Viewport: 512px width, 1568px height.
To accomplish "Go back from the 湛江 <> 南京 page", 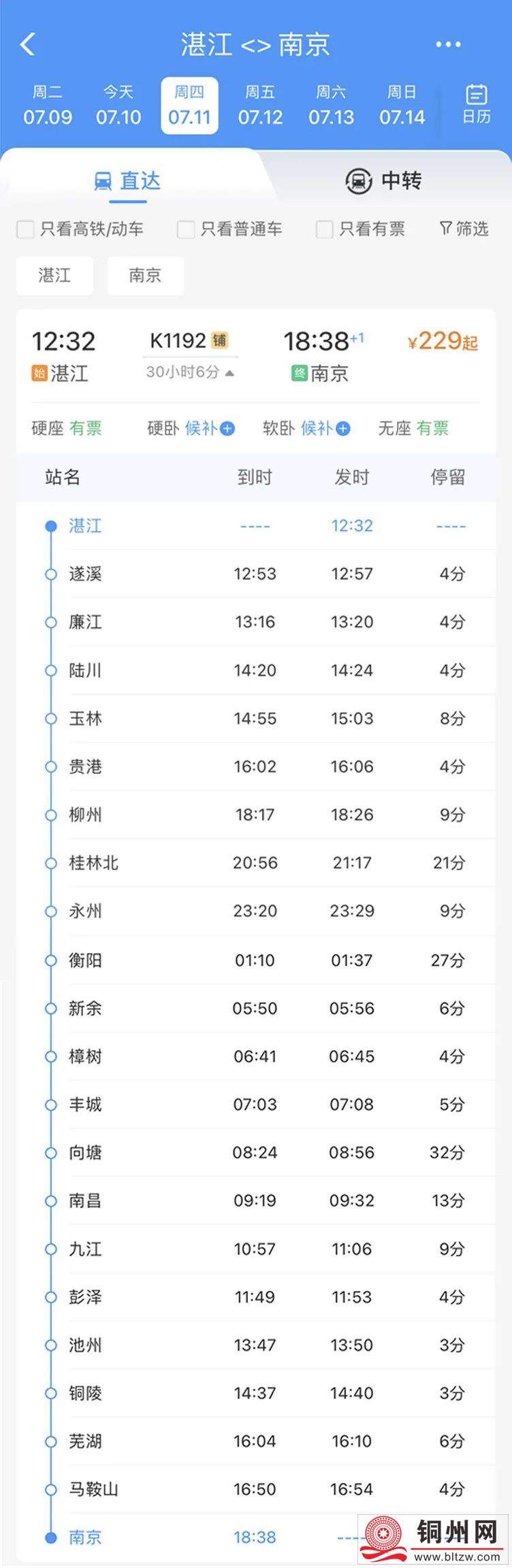I will (27, 45).
